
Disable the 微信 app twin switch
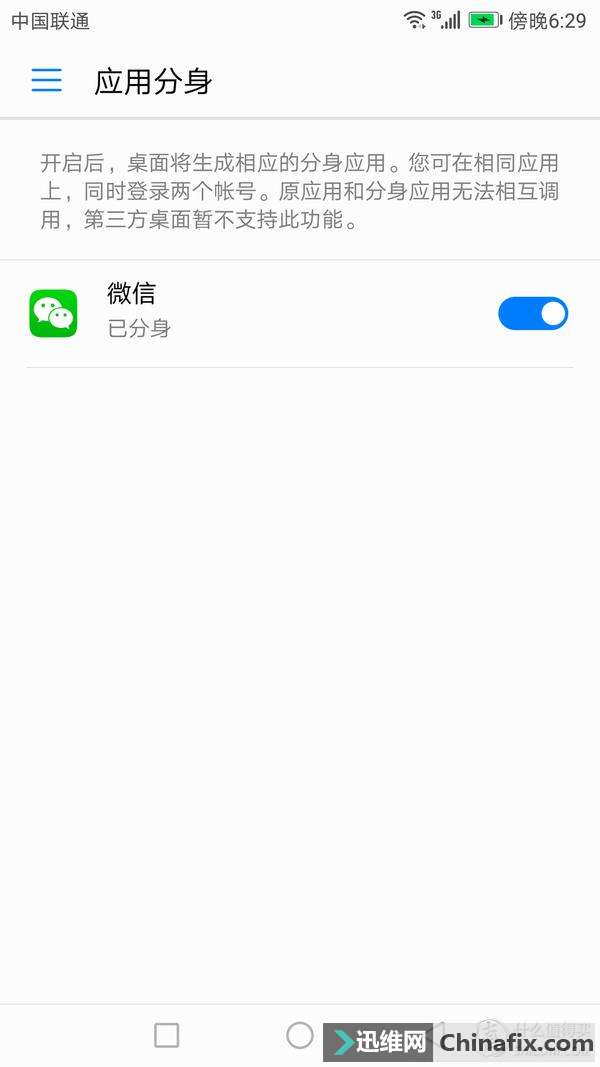[532, 314]
